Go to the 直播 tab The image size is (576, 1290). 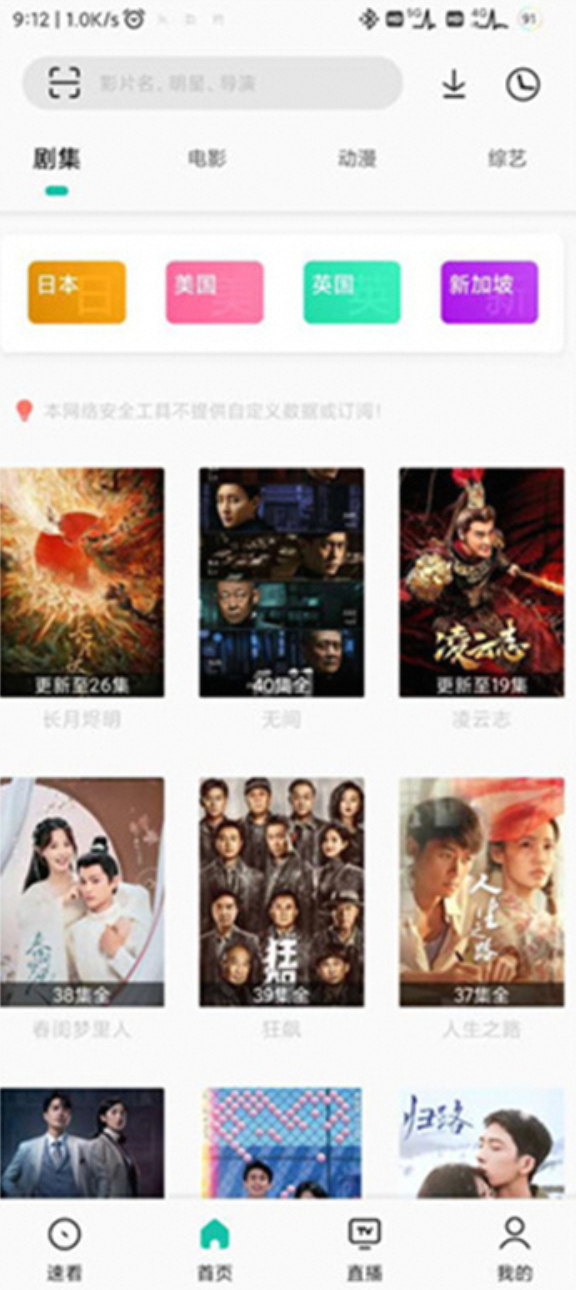pyautogui.click(x=364, y=1248)
